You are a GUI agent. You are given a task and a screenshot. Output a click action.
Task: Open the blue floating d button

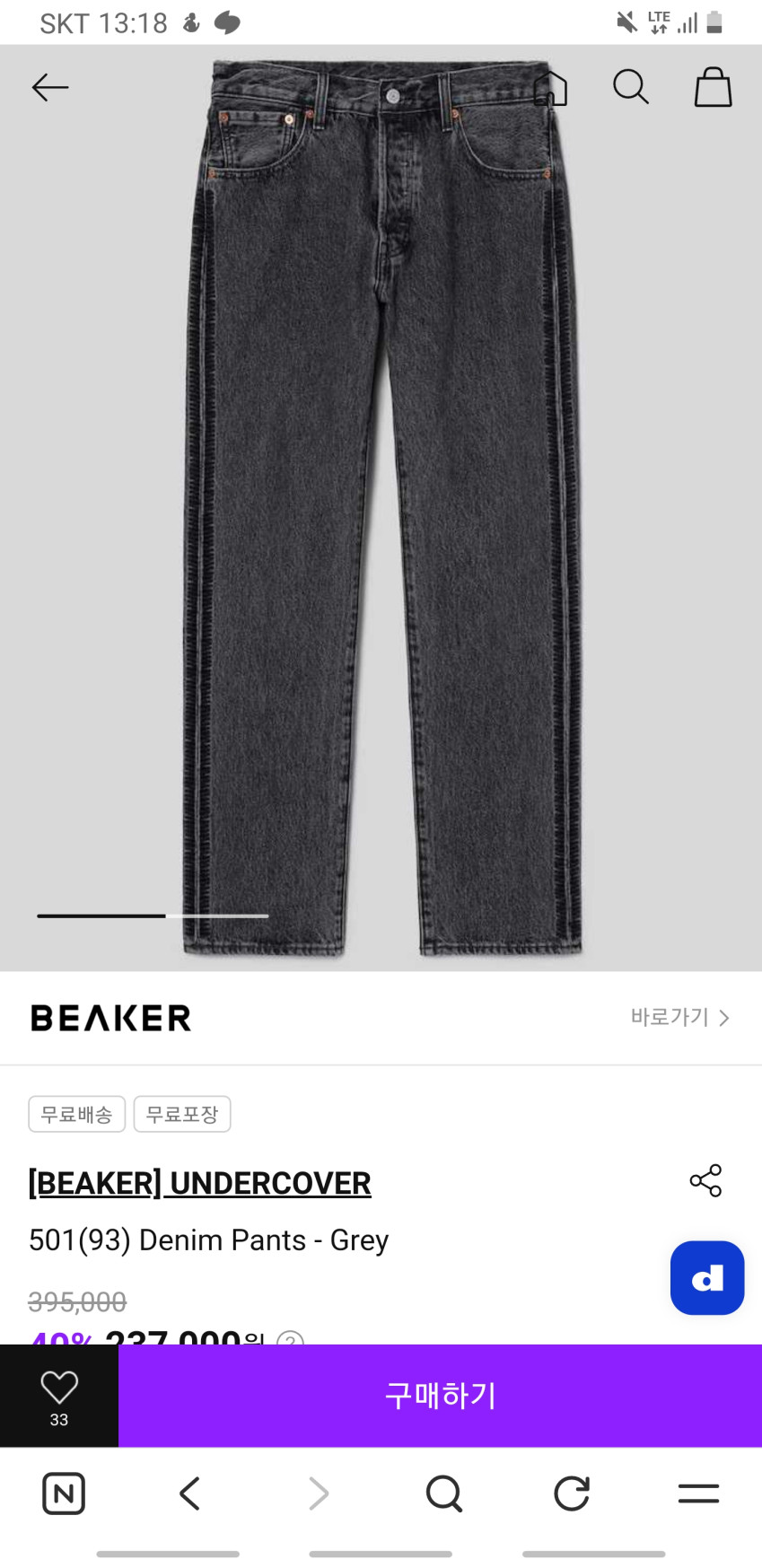pyautogui.click(x=707, y=1277)
